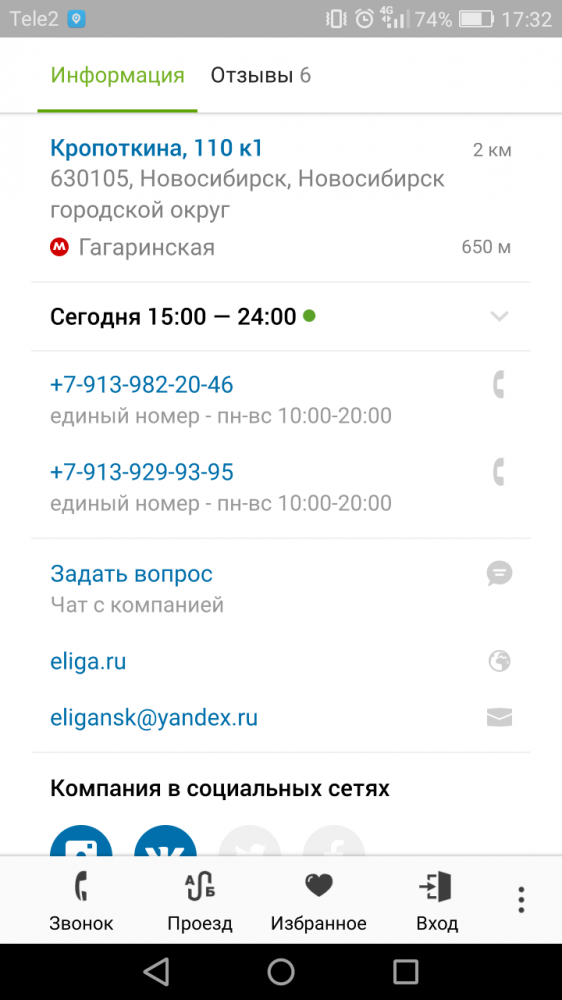Dial +7-913-929-93-95
The height and width of the screenshot is (1000, 562).
(281, 486)
